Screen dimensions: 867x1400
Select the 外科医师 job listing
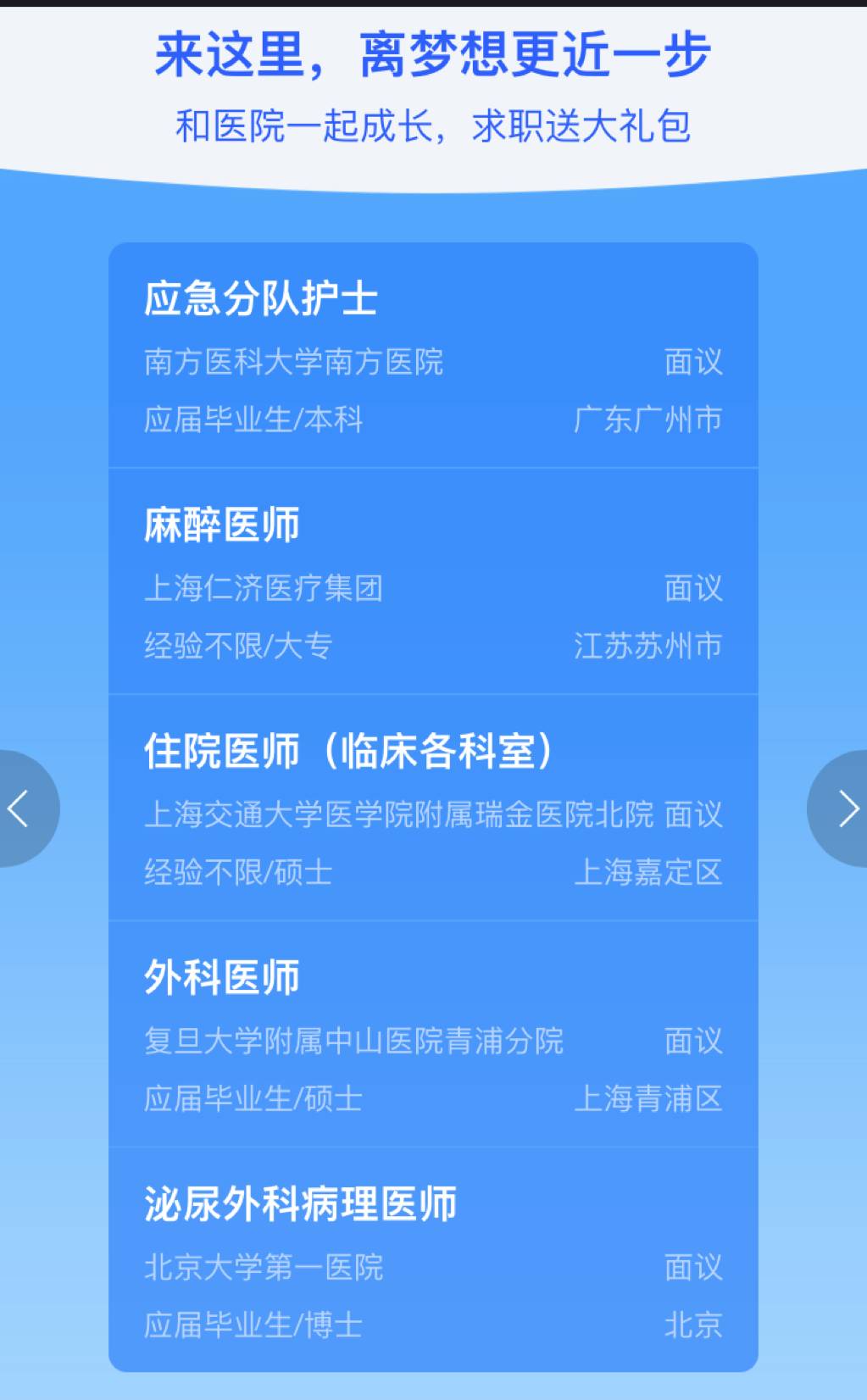[x=432, y=1035]
